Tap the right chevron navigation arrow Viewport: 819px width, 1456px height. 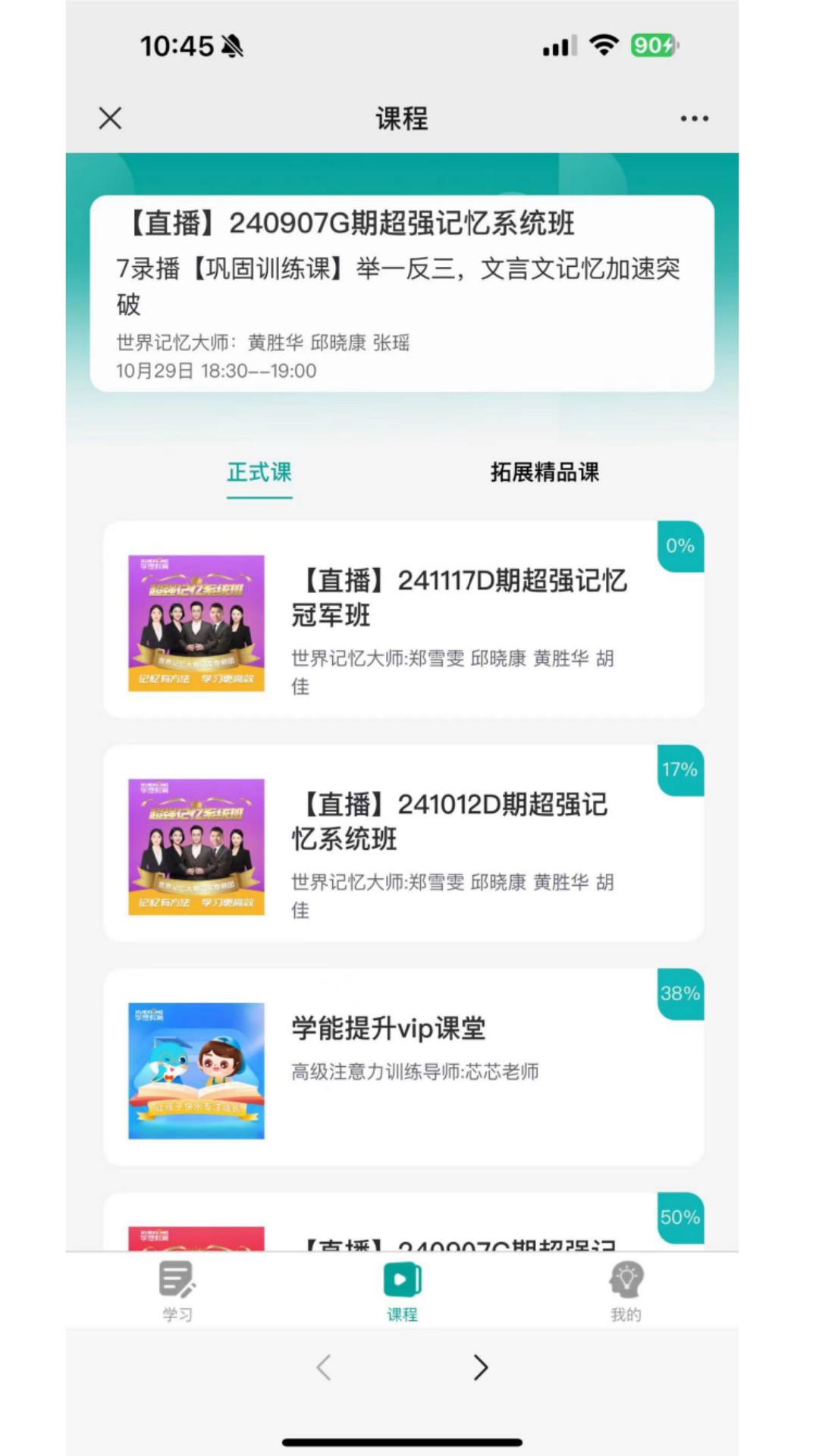pos(480,1367)
